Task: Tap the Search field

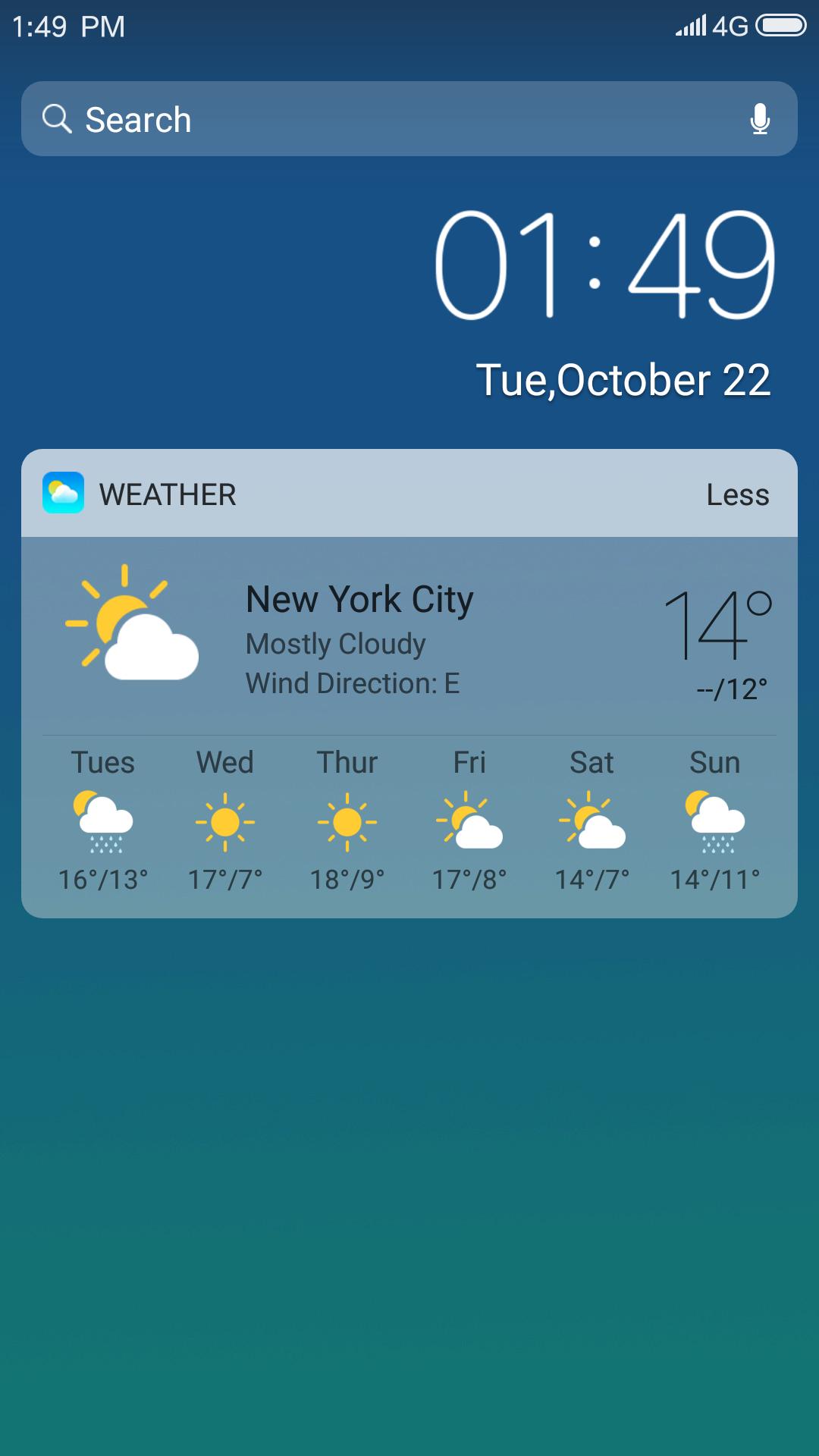Action: 409,119
